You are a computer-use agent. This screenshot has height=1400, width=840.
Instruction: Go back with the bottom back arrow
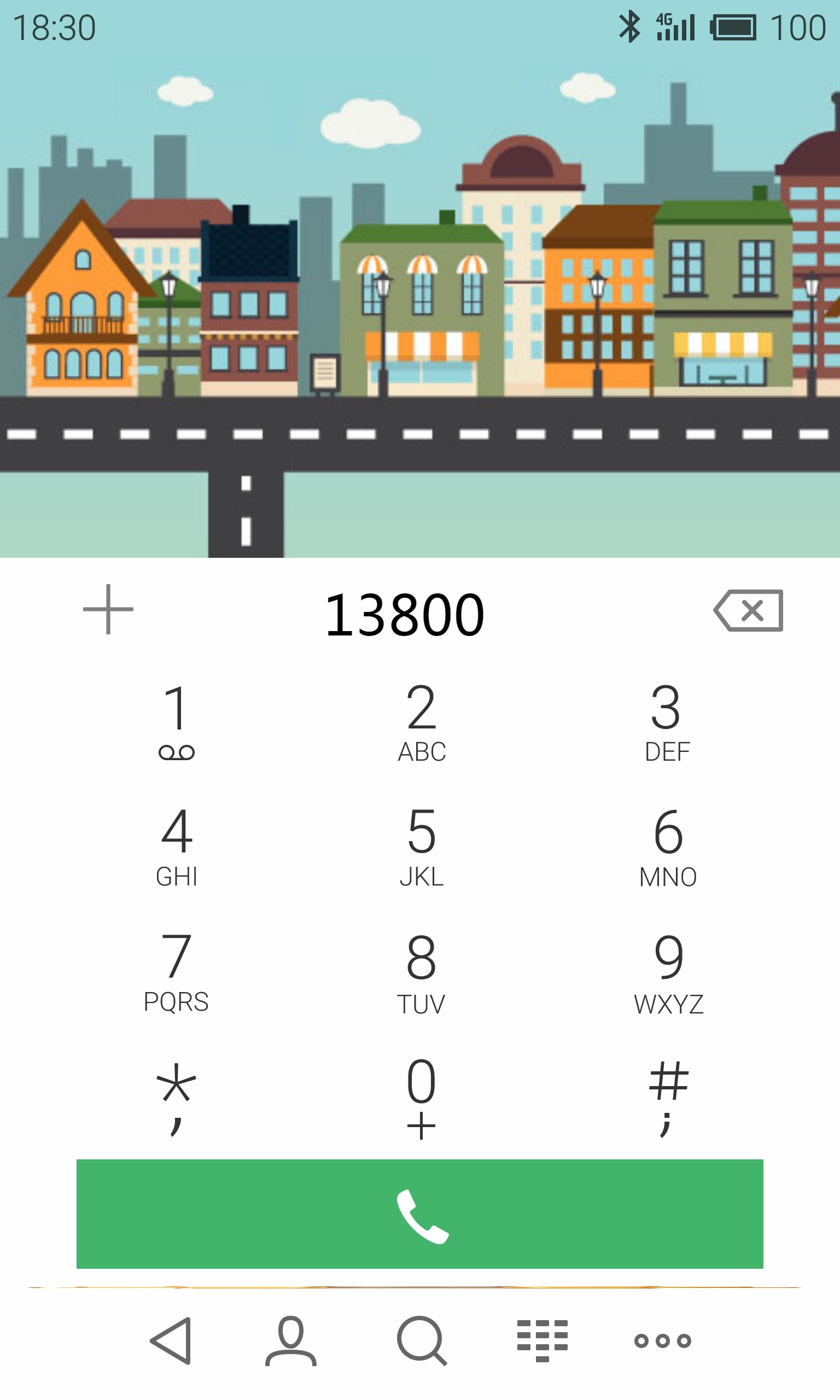(x=171, y=1340)
